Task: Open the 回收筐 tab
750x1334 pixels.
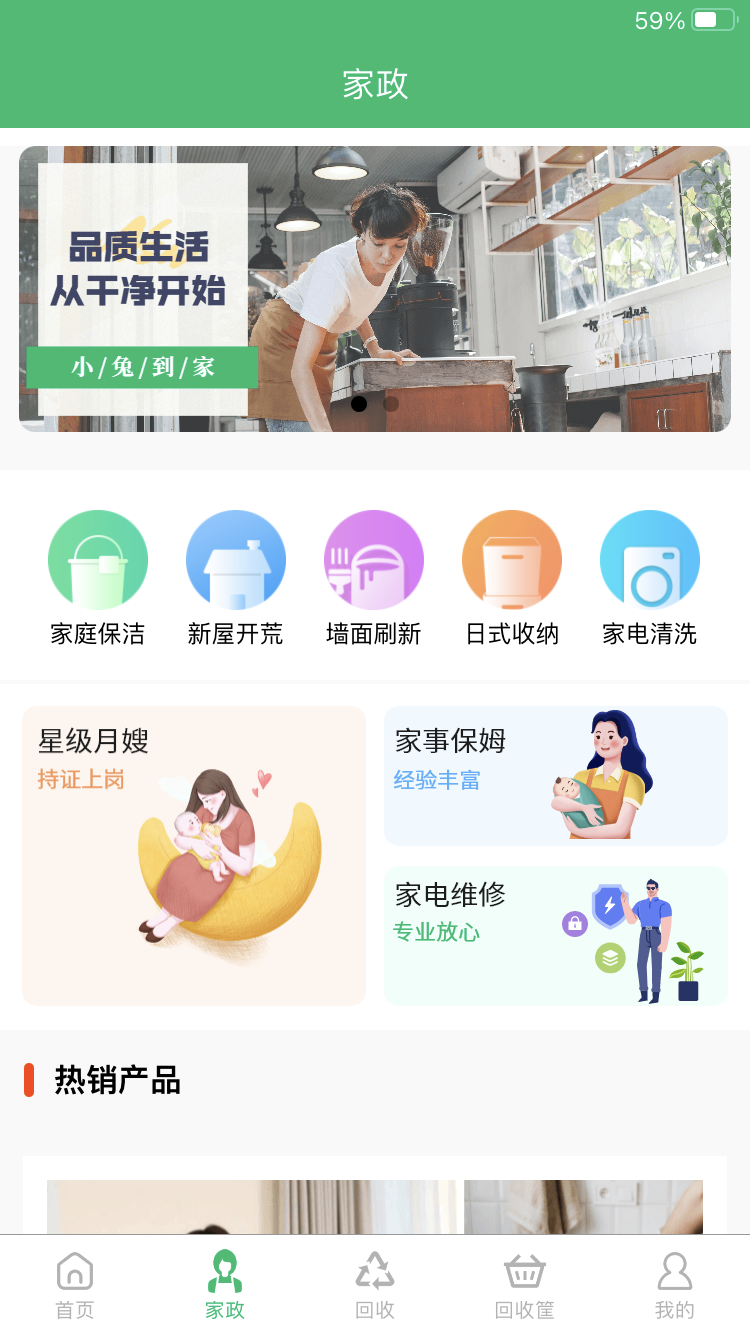Action: (525, 1285)
